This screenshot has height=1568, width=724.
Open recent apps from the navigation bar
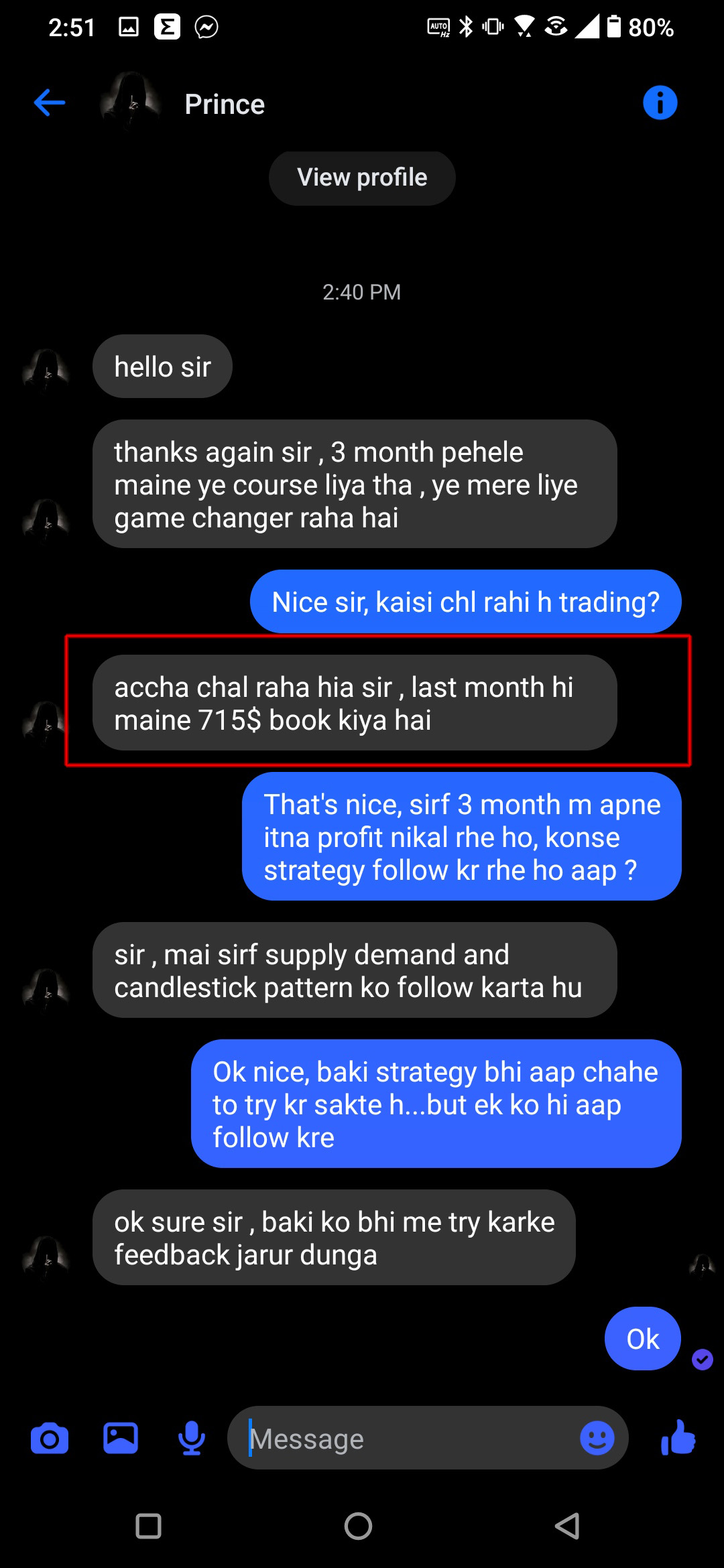point(148,1526)
